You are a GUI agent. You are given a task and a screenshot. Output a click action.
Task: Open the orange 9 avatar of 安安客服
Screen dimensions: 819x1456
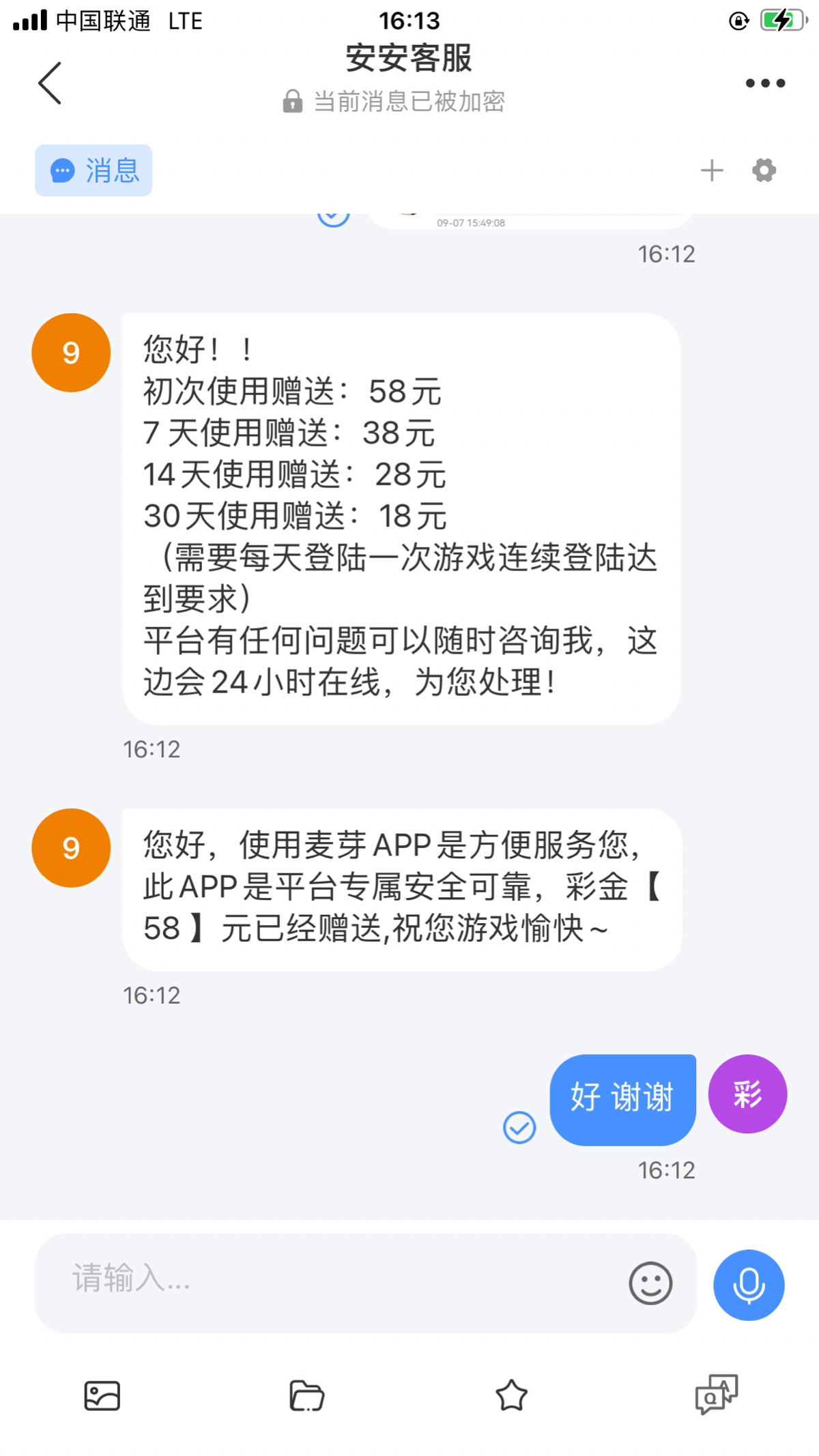71,353
